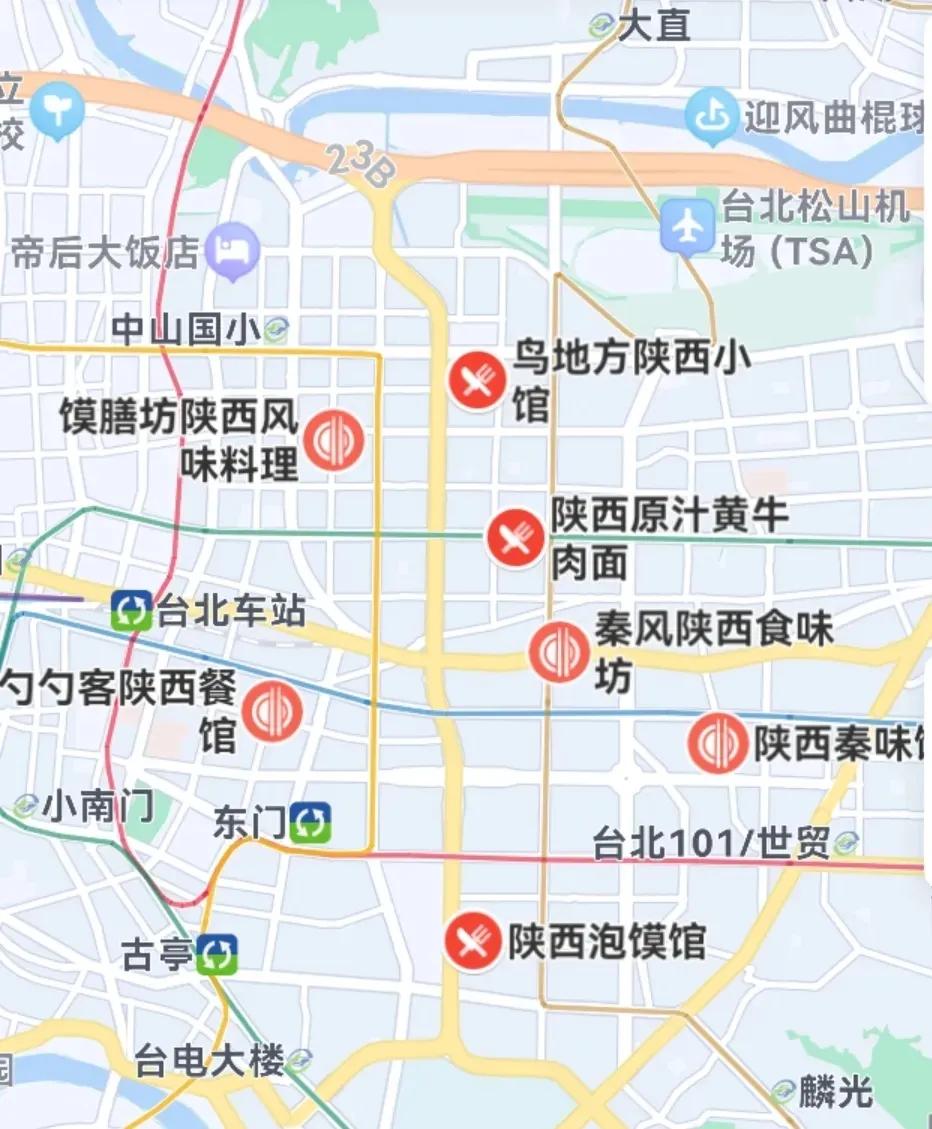This screenshot has height=1129, width=932.
Task: Click the 迎风曲棍球 field hockey icon
Action: (712, 113)
